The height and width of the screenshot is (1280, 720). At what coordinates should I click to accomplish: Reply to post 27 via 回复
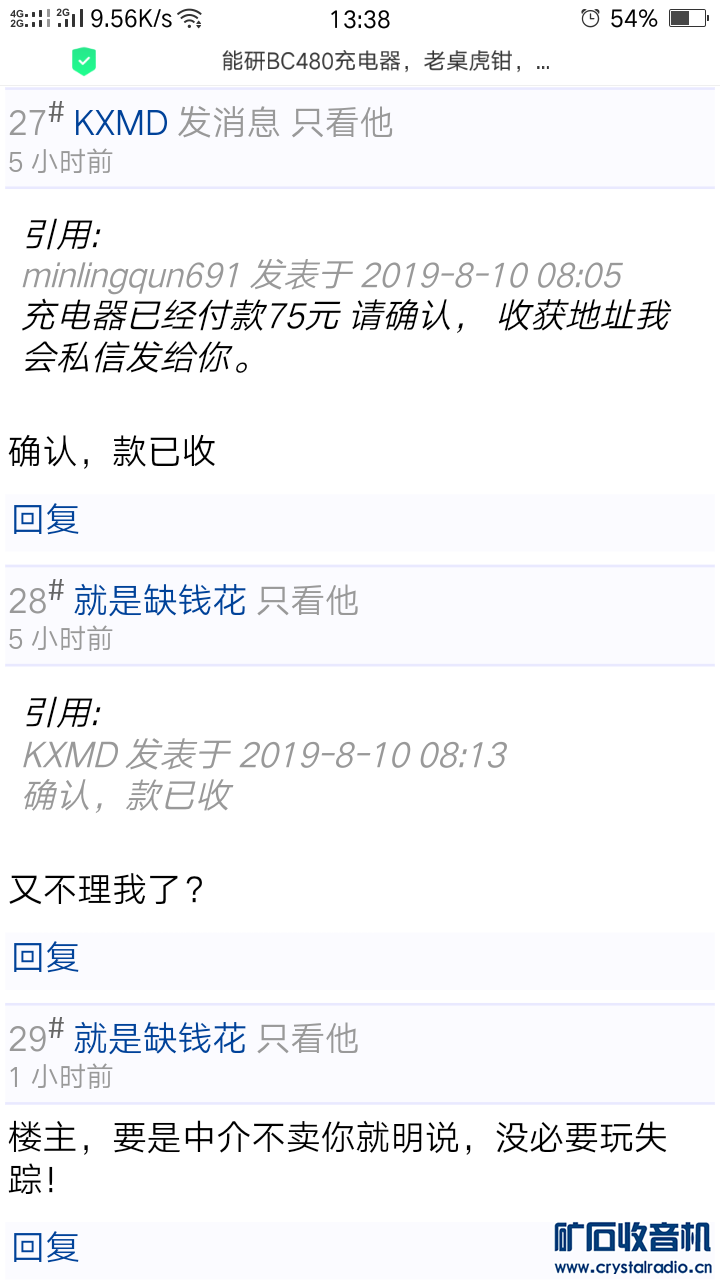[46, 519]
